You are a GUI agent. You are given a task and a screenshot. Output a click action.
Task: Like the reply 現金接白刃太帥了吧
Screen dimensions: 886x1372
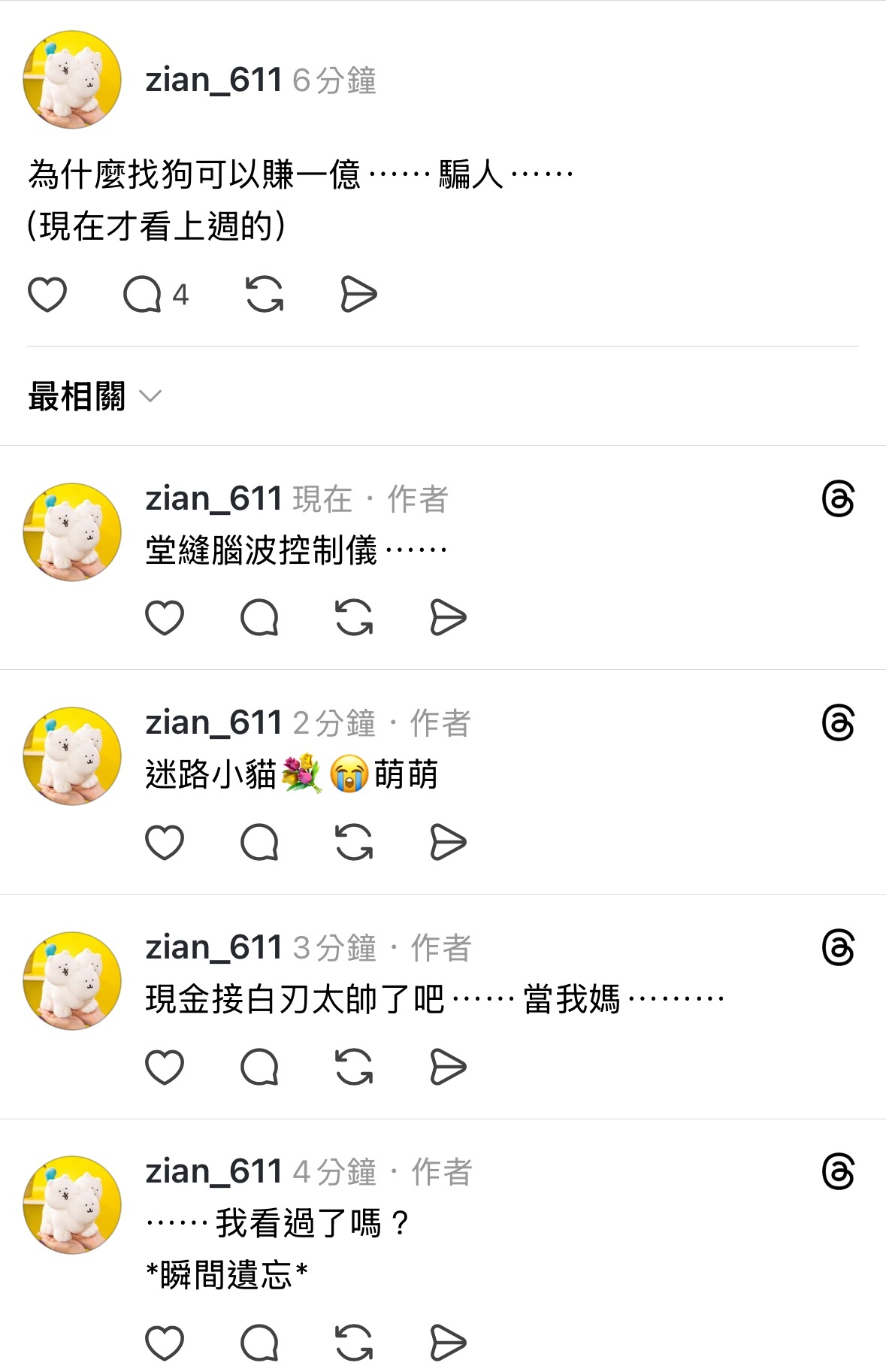tap(165, 1067)
